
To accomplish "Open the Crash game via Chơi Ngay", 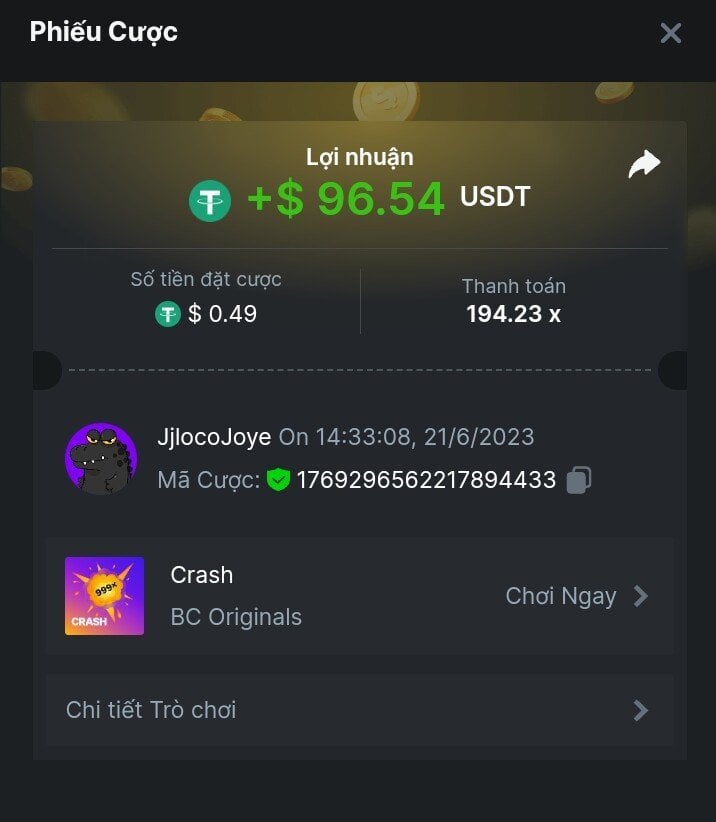I will pyautogui.click(x=575, y=596).
